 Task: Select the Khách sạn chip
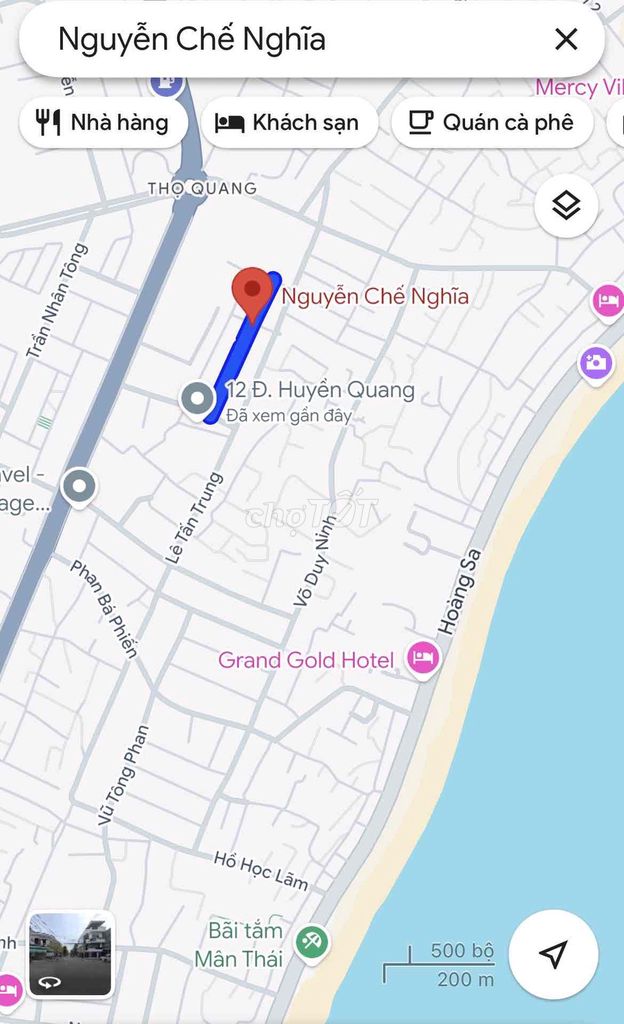click(289, 123)
